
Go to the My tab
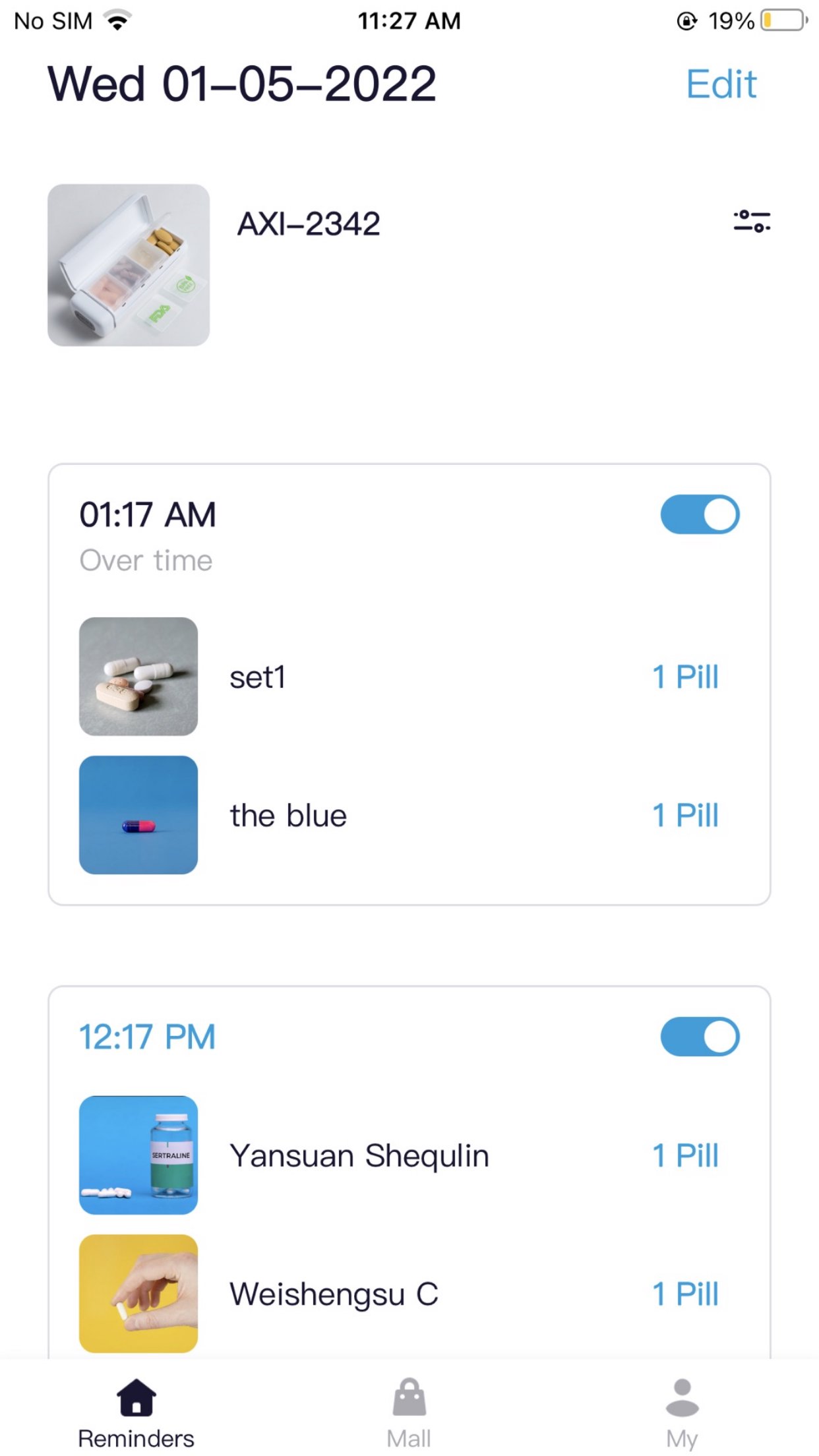click(x=682, y=1412)
